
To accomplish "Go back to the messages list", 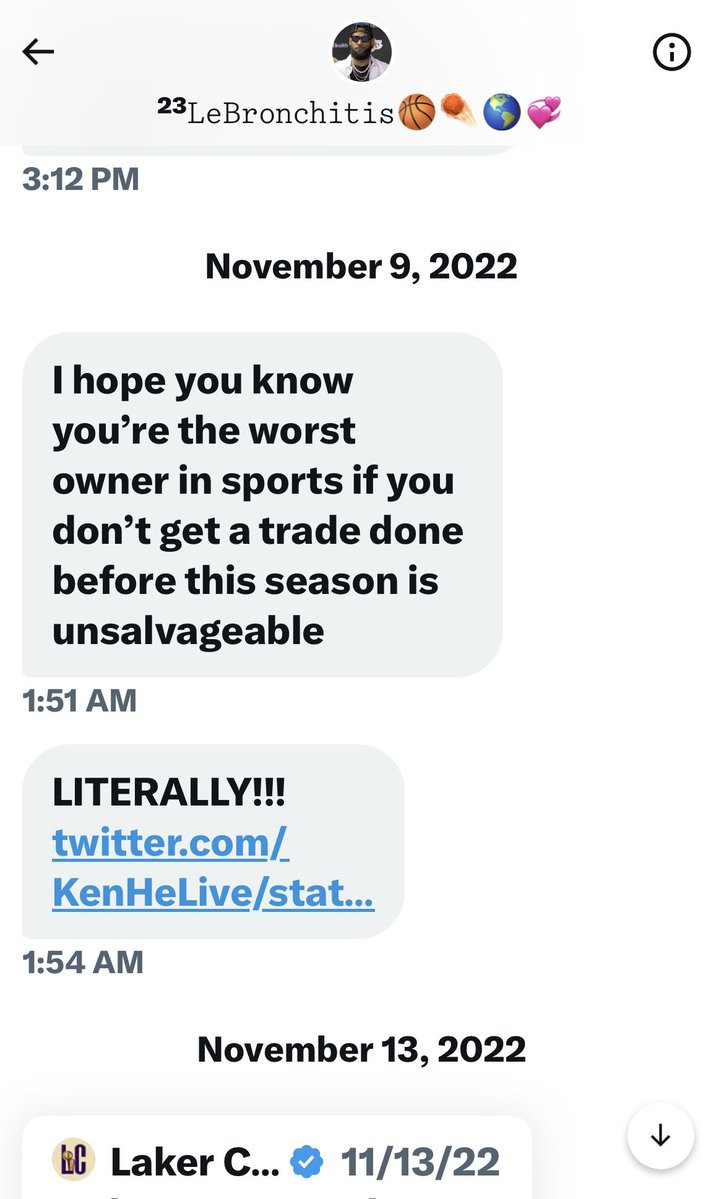I will [38, 52].
